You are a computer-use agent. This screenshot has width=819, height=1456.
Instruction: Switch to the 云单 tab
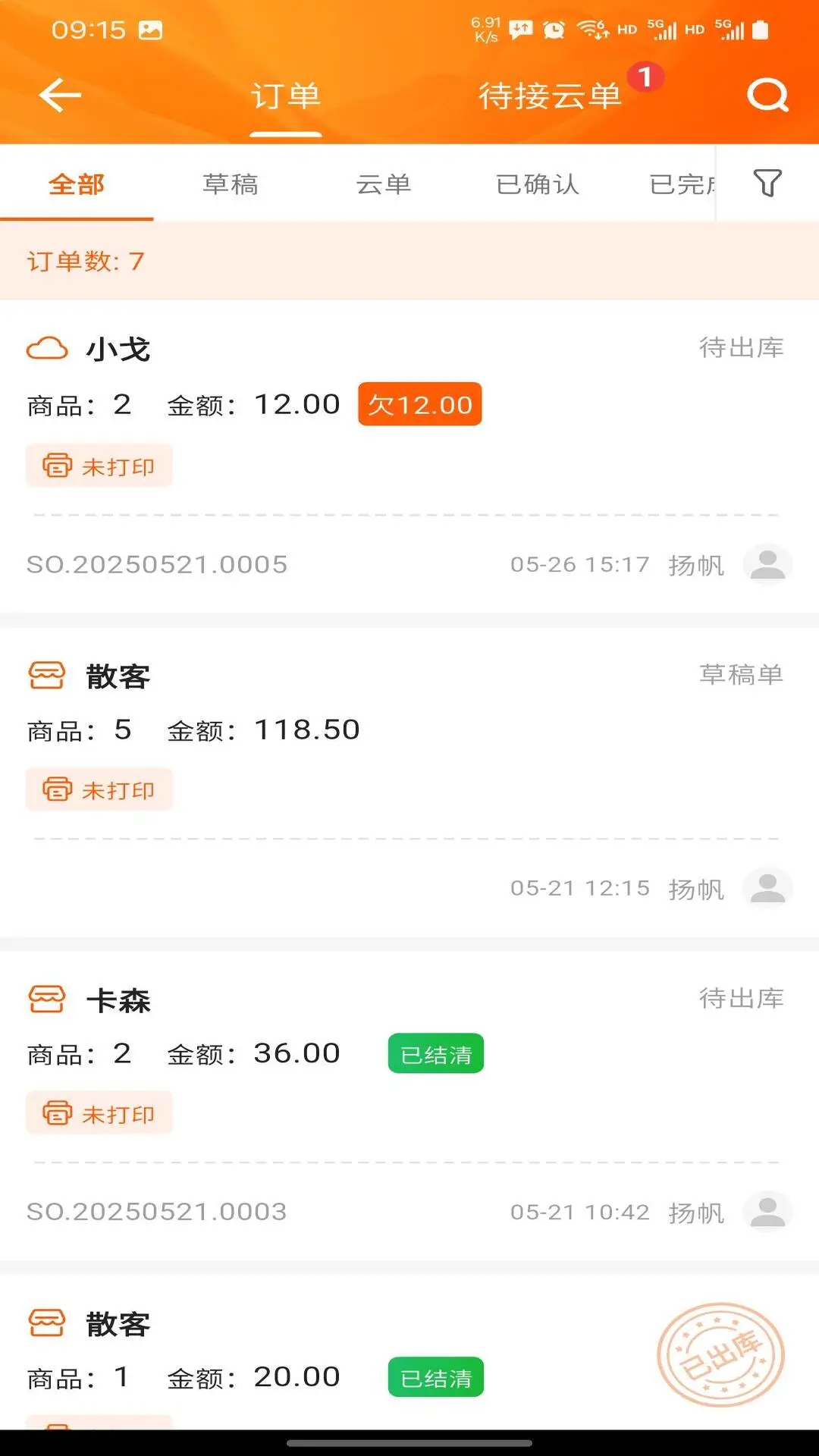(384, 183)
